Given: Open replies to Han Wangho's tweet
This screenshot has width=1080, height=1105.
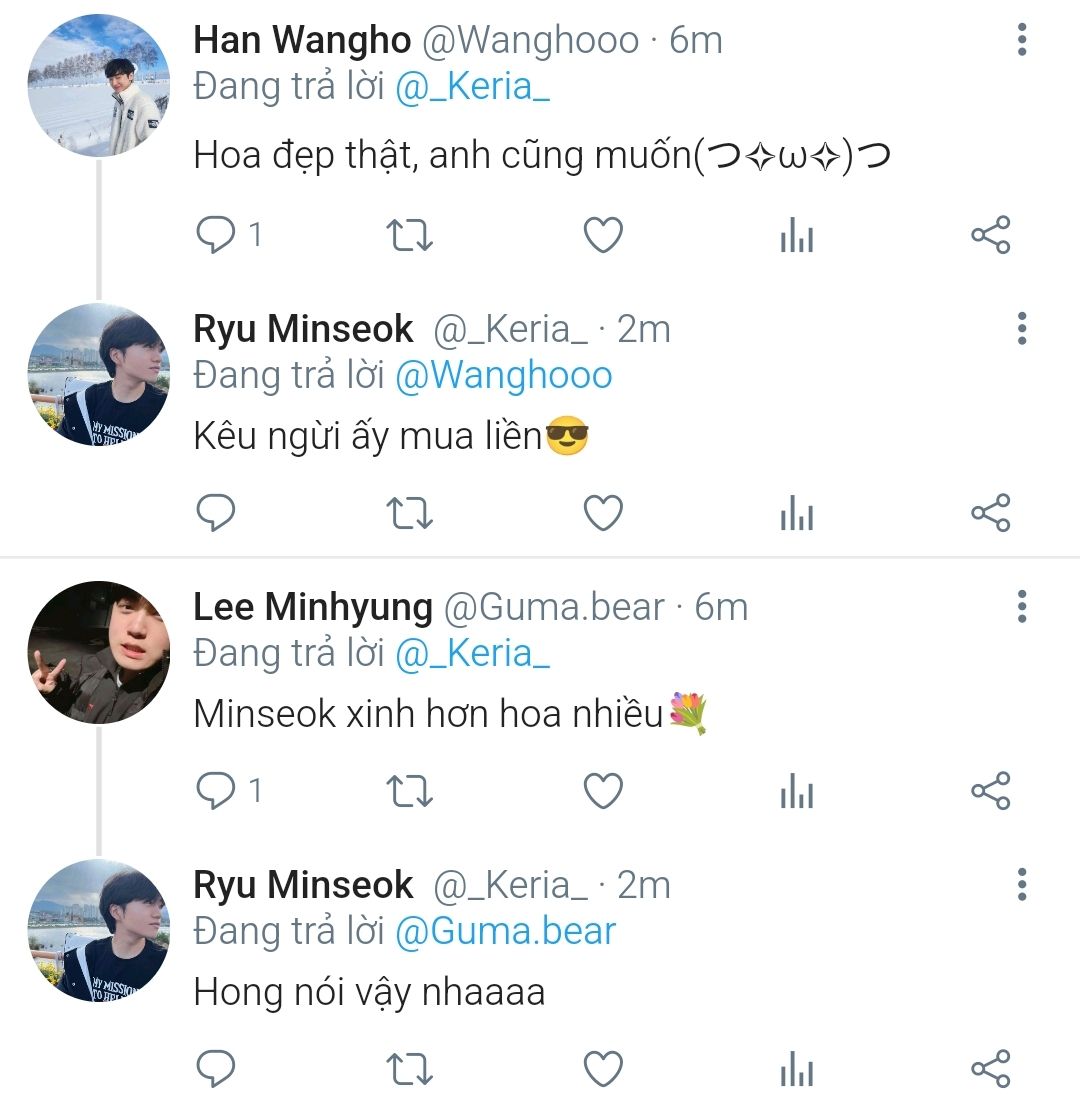Looking at the screenshot, I should (x=214, y=235).
